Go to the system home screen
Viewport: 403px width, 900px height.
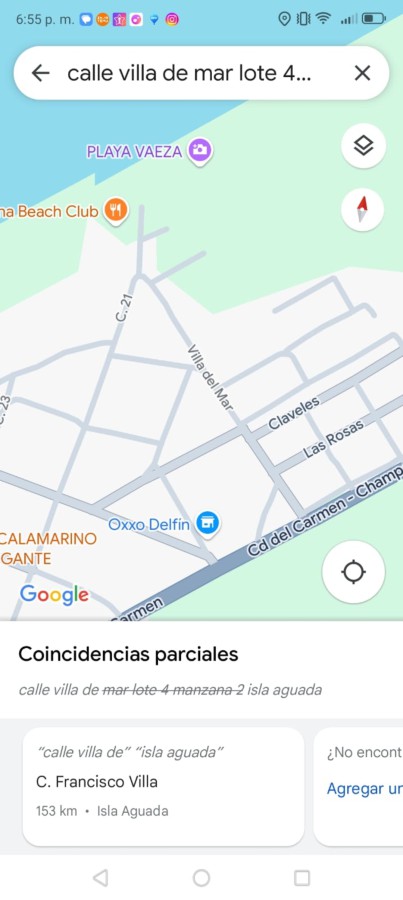click(x=202, y=878)
